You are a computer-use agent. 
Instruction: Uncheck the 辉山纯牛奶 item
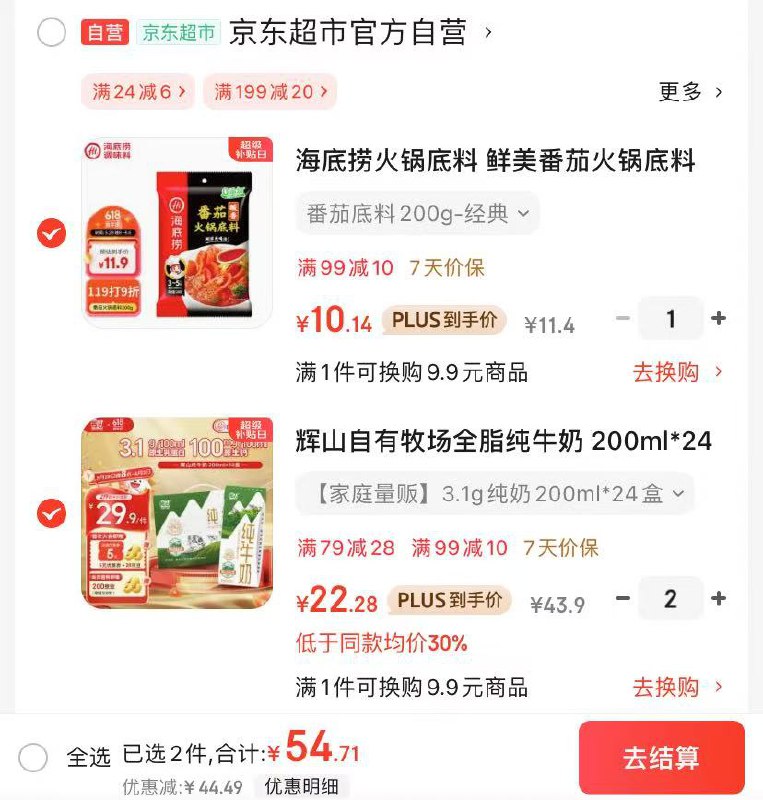pos(51,514)
